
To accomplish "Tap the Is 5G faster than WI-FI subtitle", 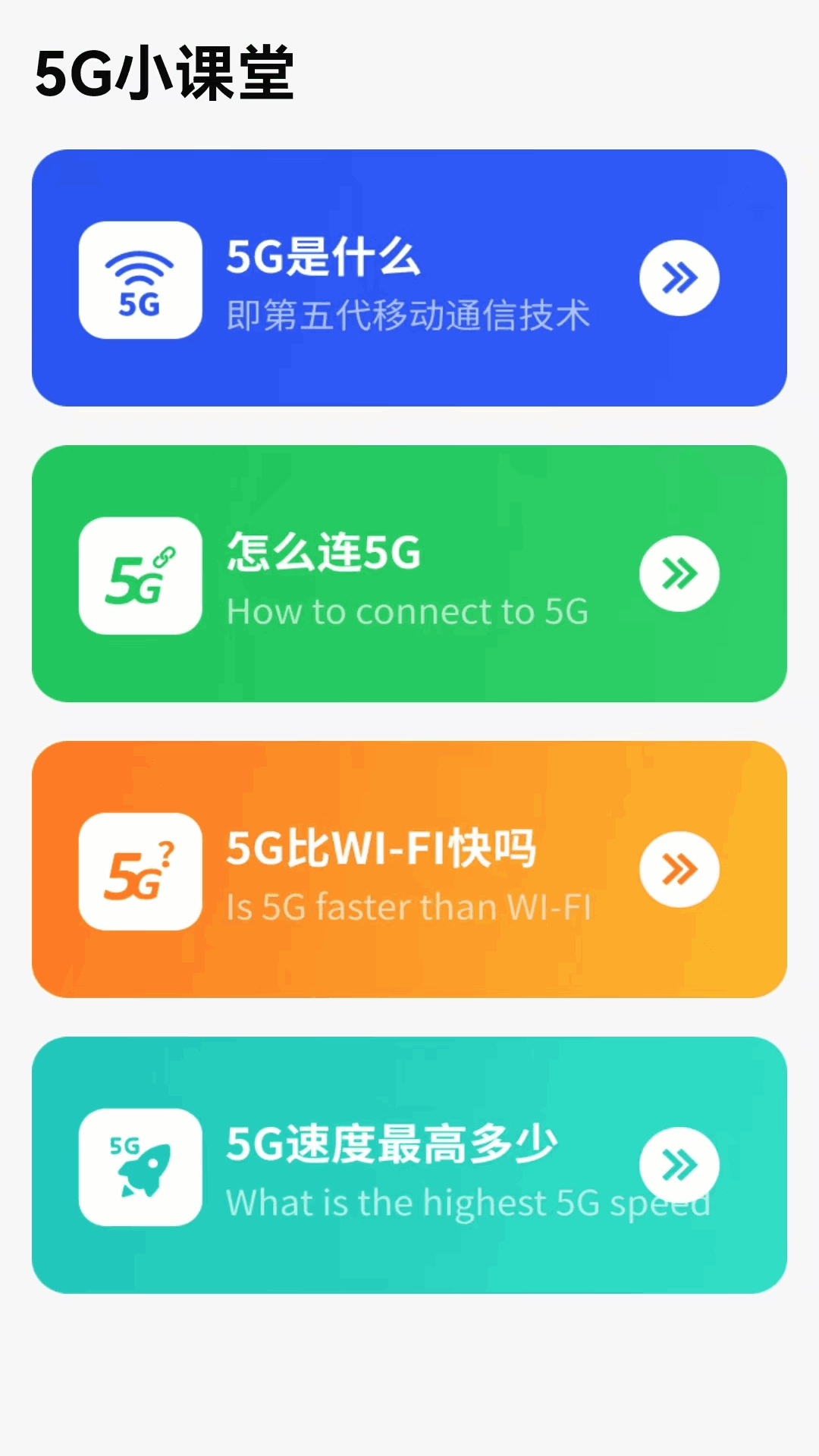I will 409,907.
